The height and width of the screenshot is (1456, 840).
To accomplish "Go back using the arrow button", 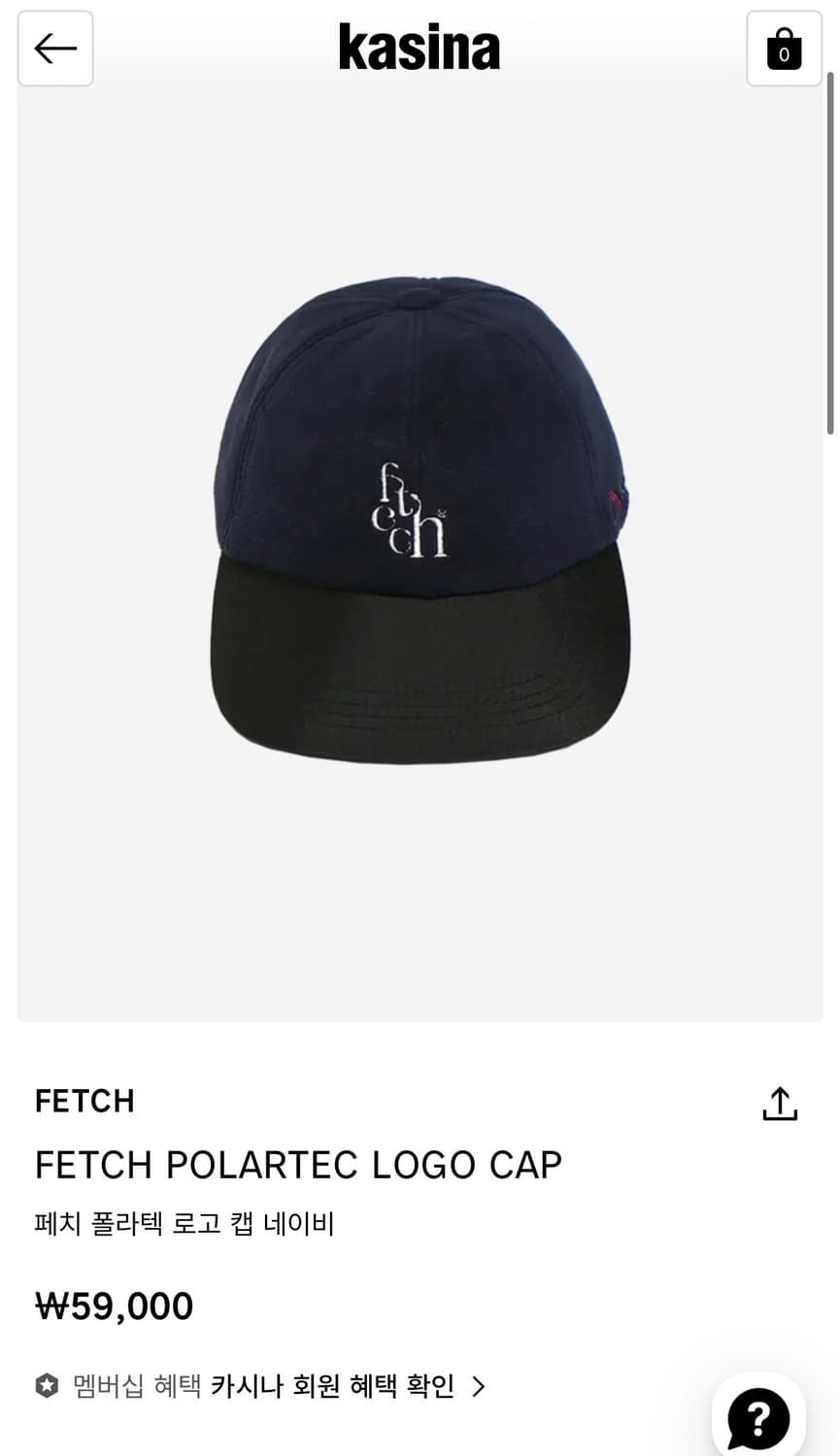I will (x=55, y=49).
